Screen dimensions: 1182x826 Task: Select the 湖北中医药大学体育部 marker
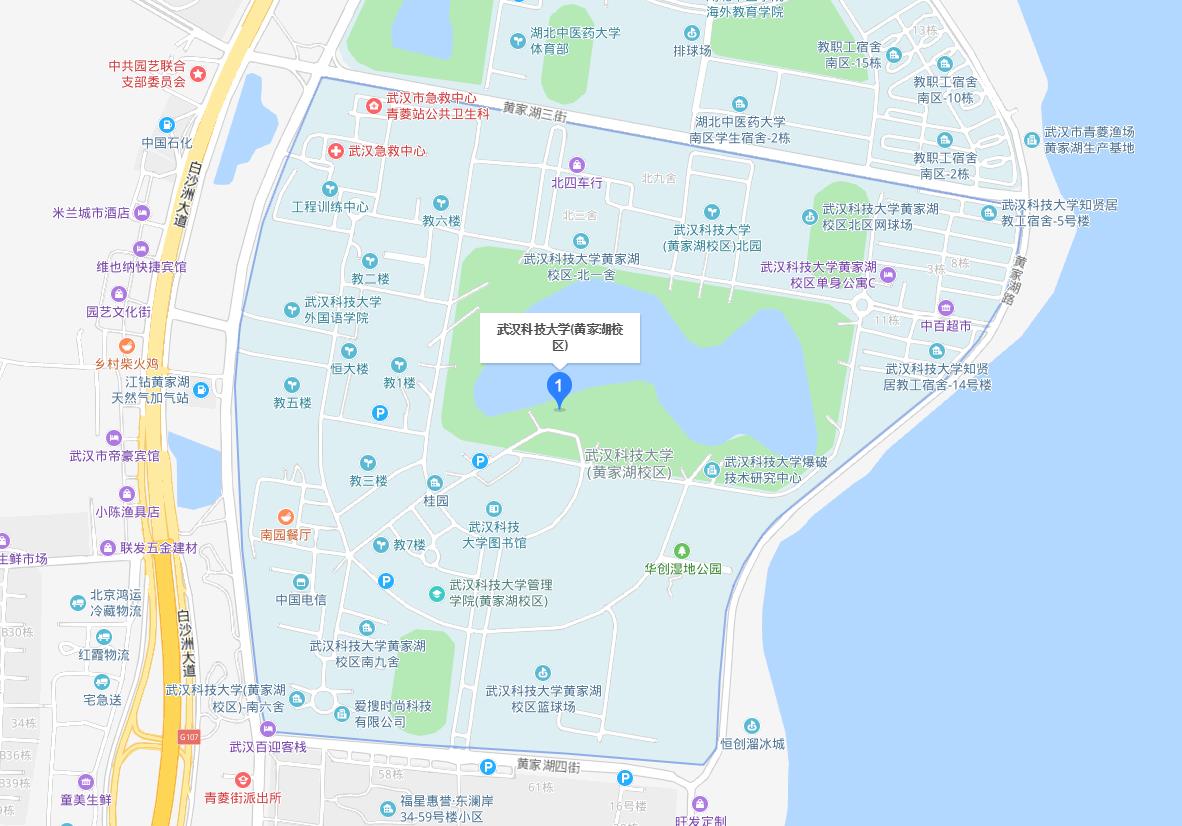(517, 41)
